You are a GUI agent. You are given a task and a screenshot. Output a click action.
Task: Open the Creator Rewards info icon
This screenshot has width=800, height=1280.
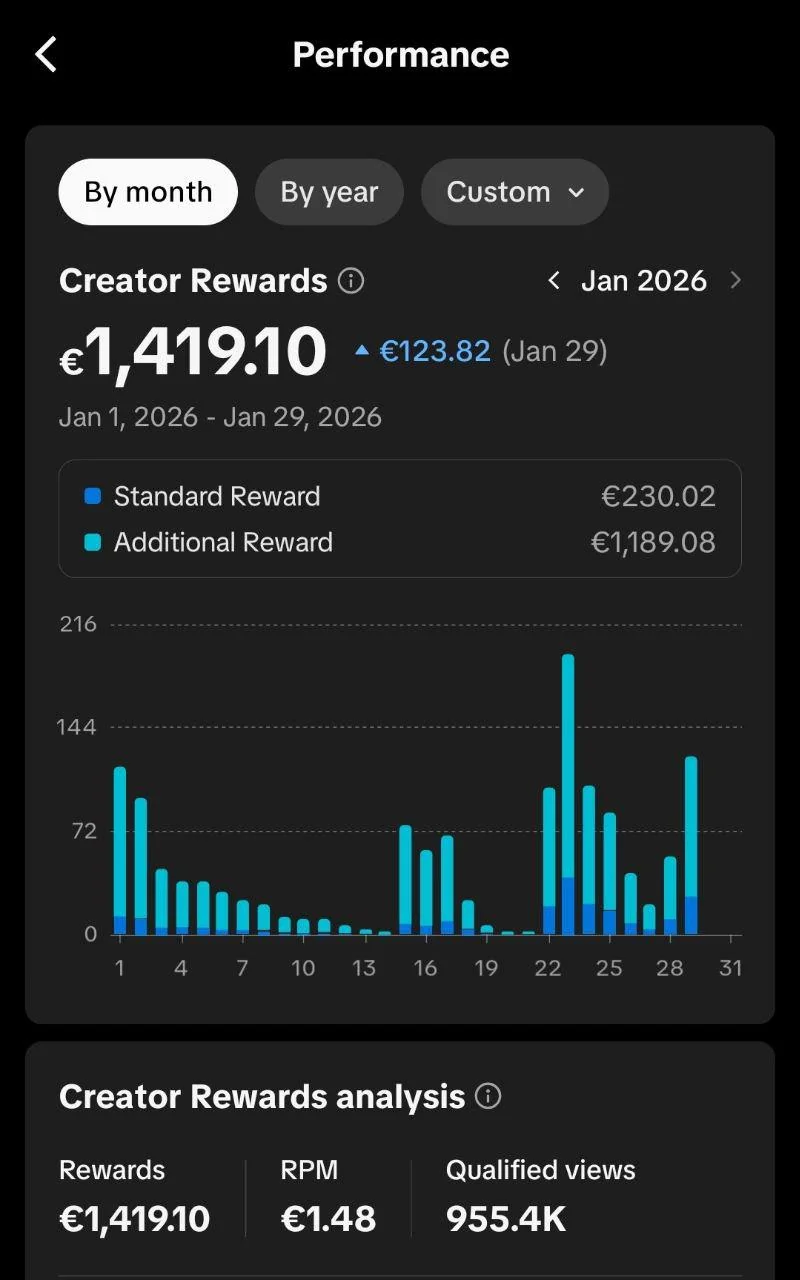[x=351, y=281]
